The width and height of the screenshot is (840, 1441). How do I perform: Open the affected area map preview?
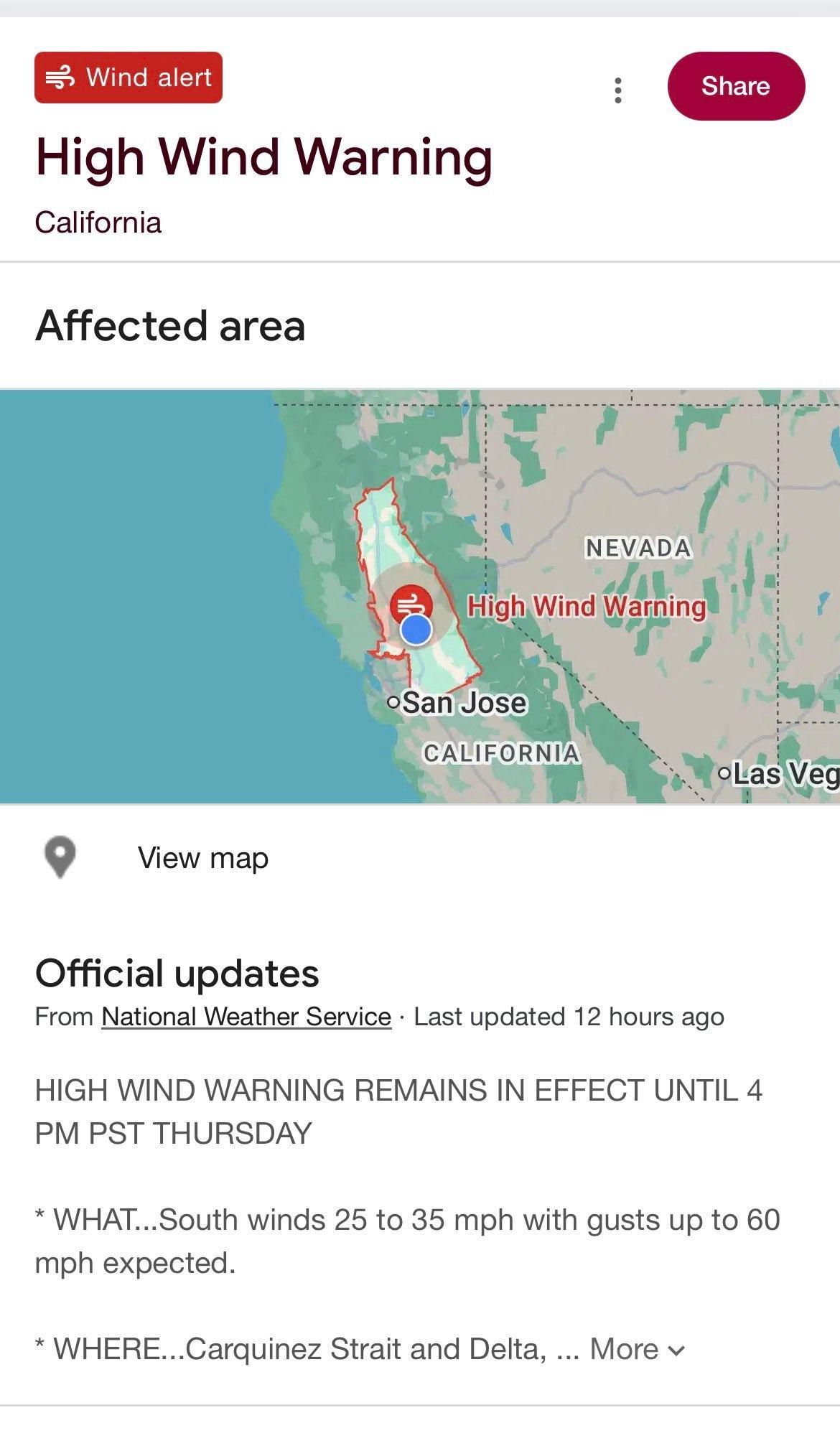click(420, 596)
